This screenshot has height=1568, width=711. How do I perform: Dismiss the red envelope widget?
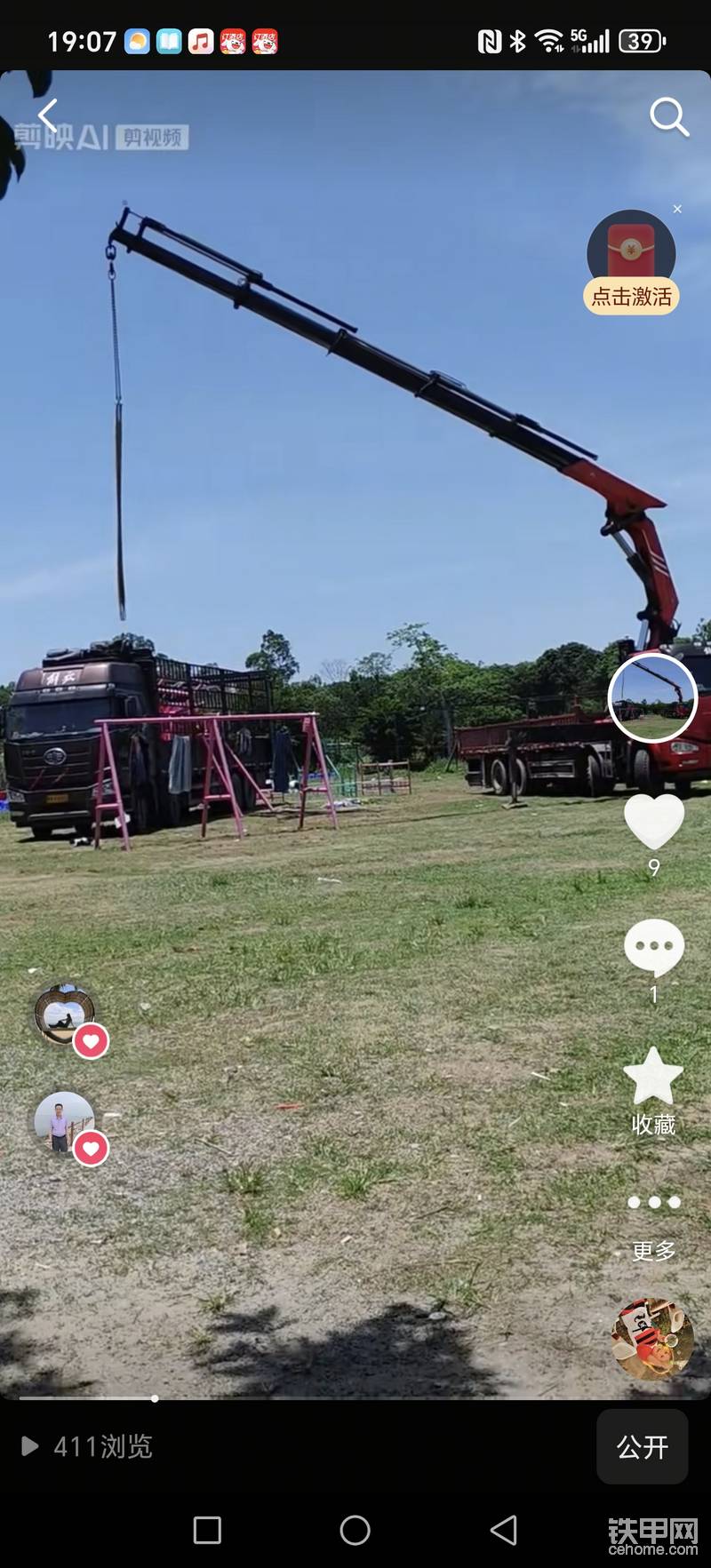tap(677, 210)
